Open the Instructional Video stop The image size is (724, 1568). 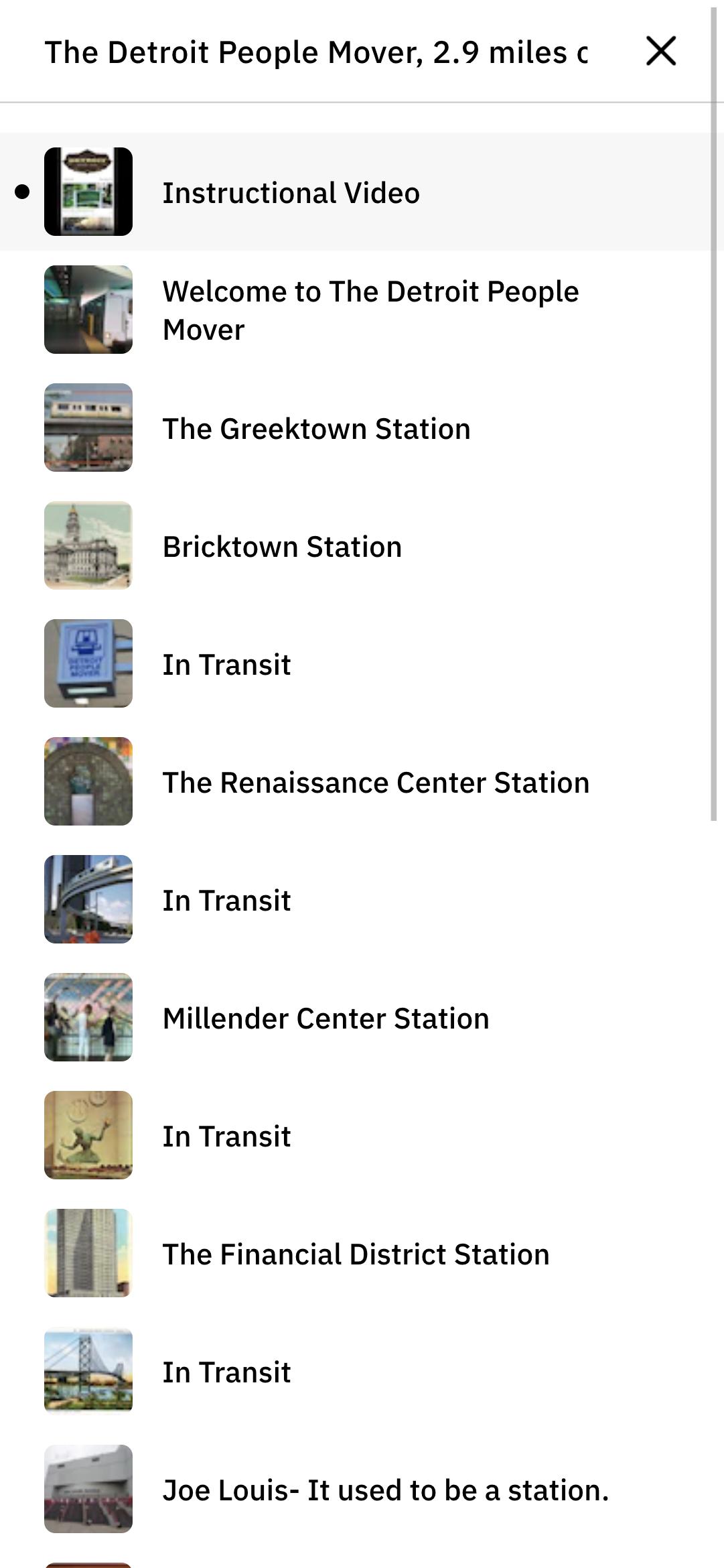362,192
